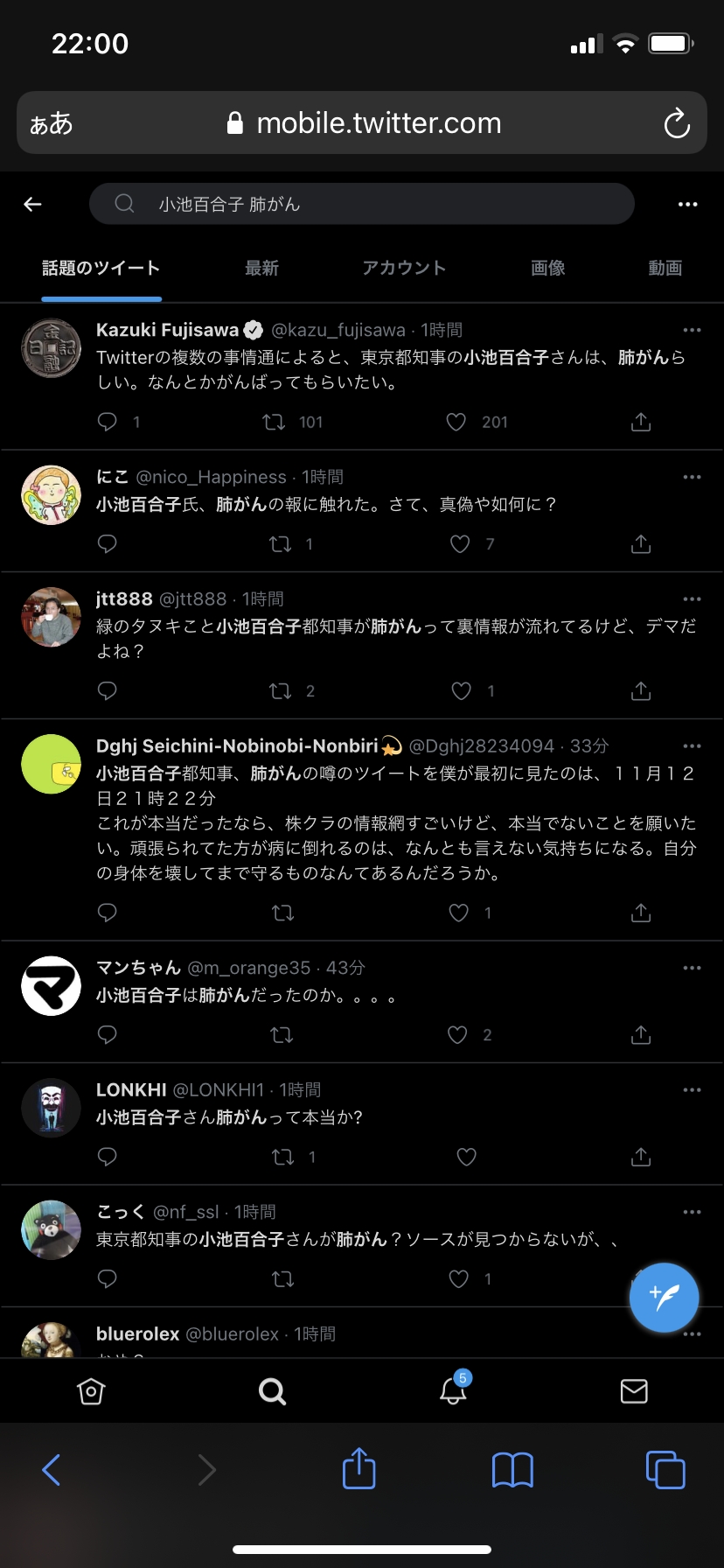Switch to the アカウント tab

[x=404, y=269]
